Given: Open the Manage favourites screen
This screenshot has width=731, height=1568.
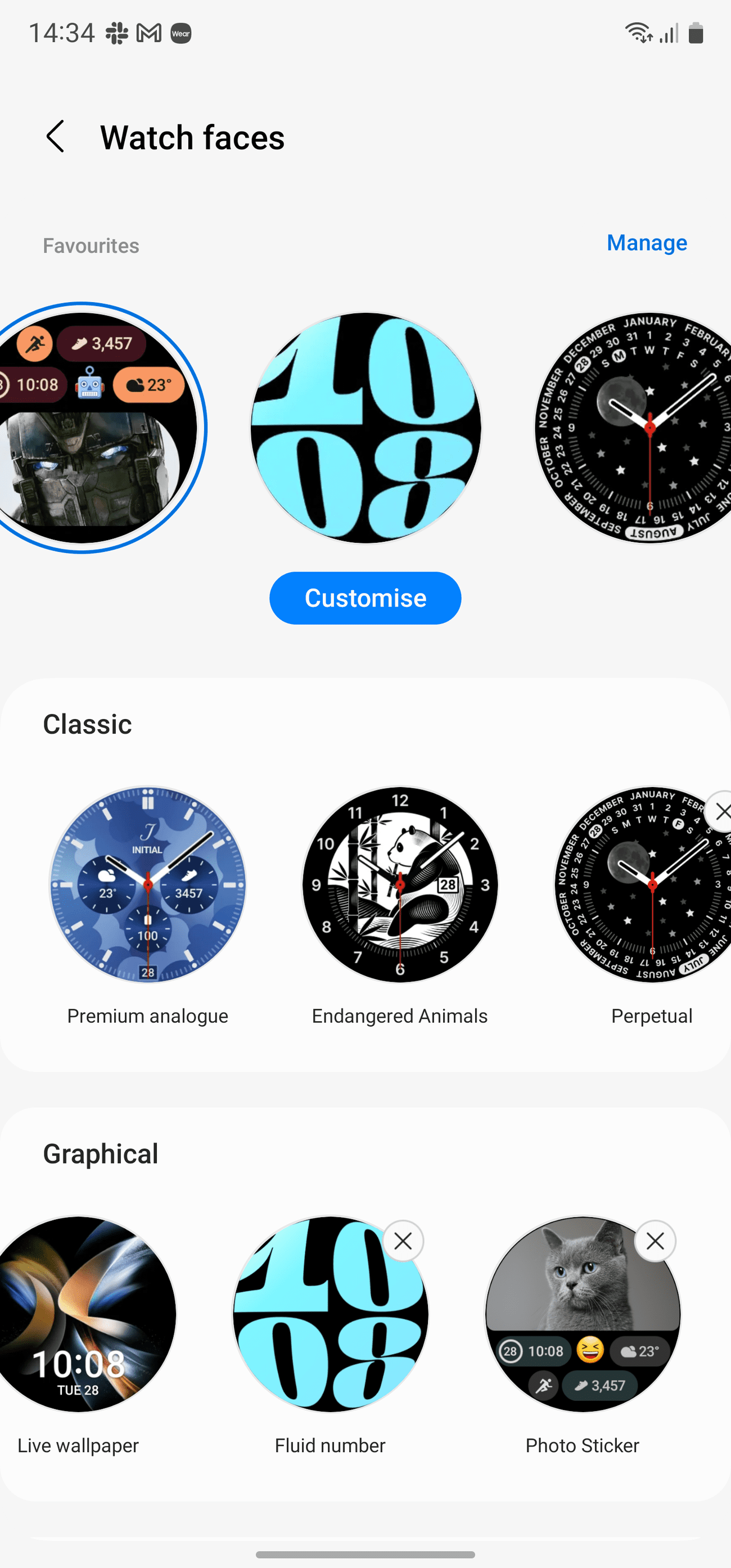Looking at the screenshot, I should 647,243.
